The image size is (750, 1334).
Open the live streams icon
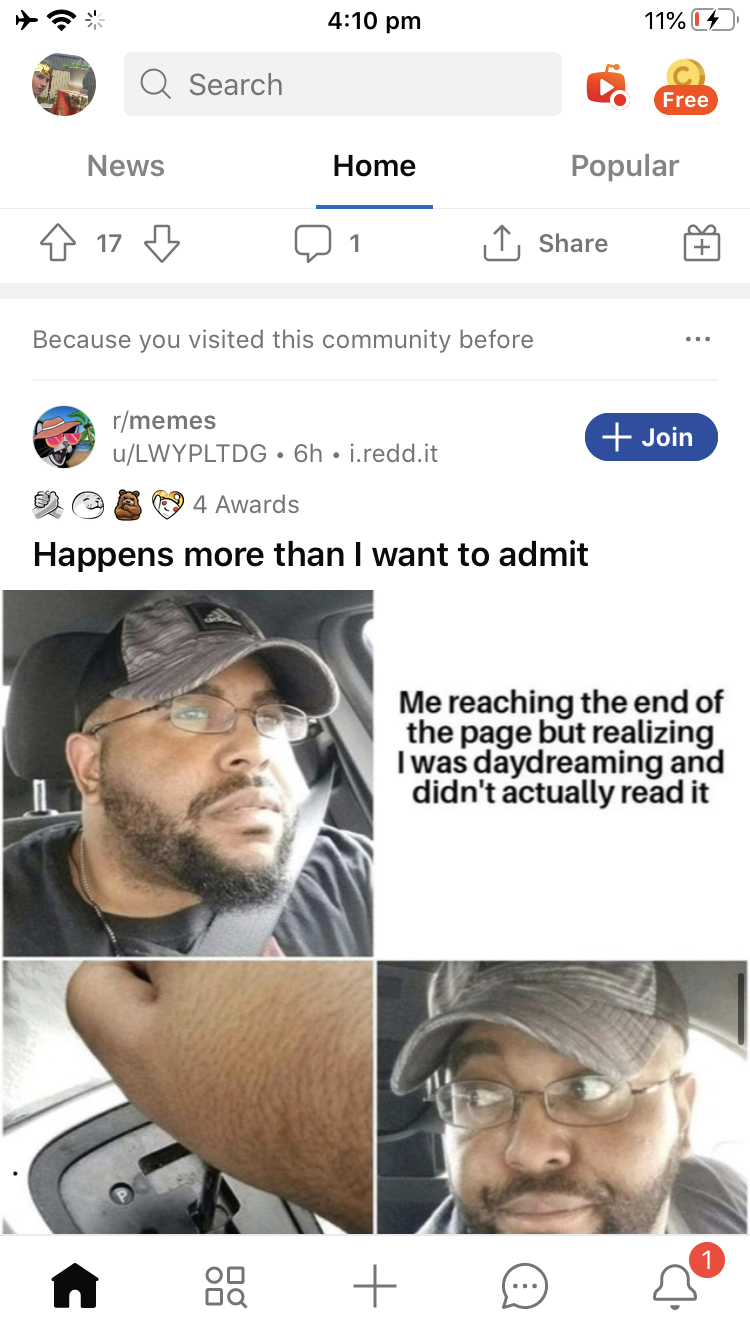tap(606, 85)
